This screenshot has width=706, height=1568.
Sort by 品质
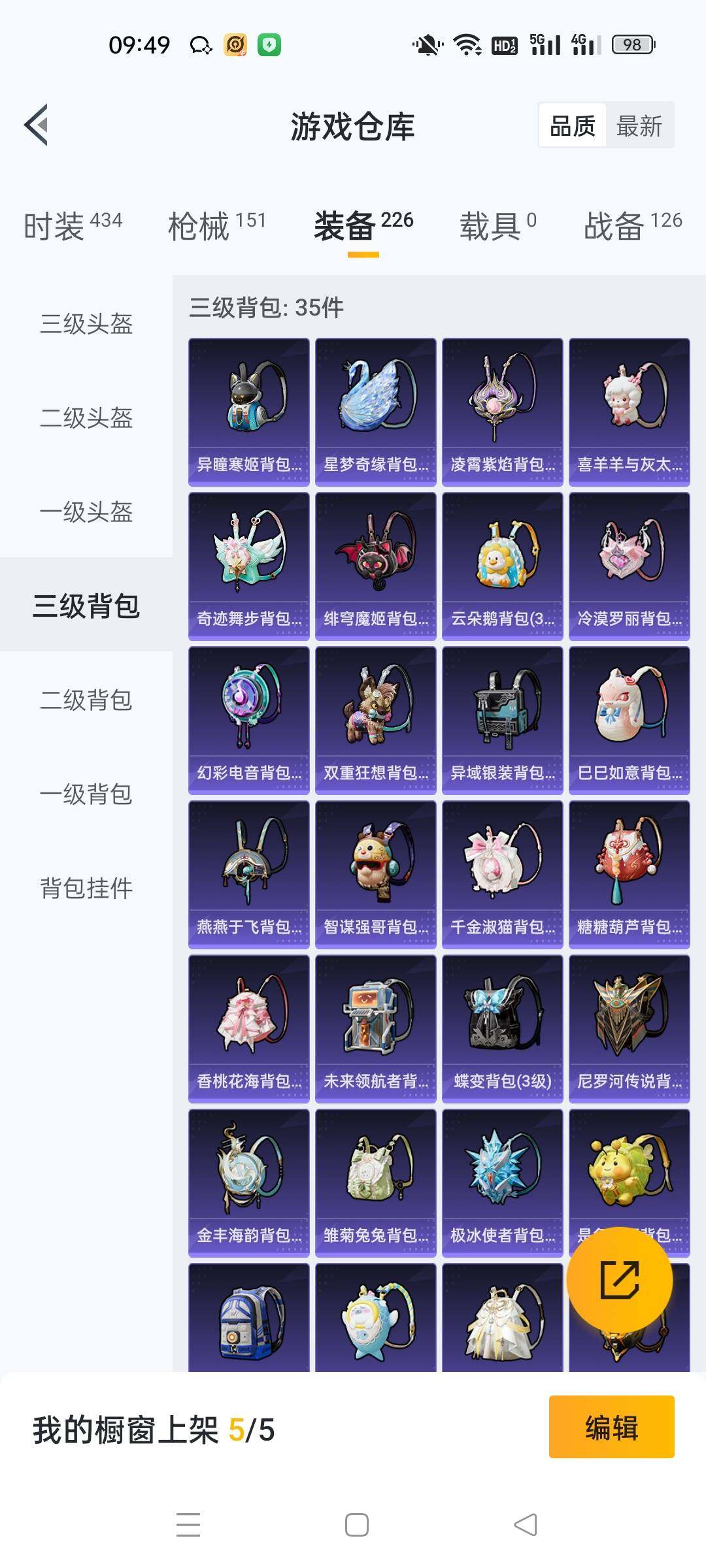click(573, 125)
